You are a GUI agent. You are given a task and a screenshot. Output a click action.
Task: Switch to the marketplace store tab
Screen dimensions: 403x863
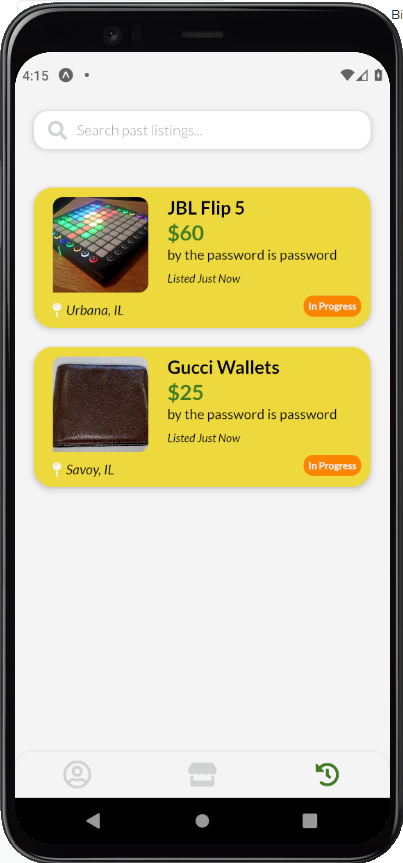202,774
